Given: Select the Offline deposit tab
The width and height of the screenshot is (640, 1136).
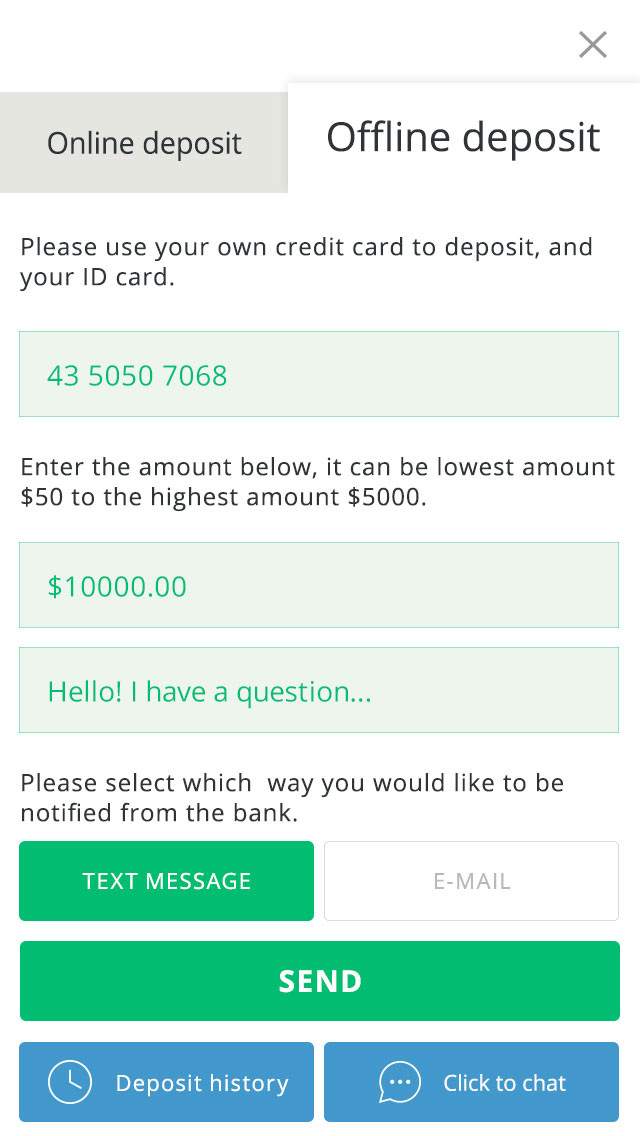Looking at the screenshot, I should click(464, 138).
